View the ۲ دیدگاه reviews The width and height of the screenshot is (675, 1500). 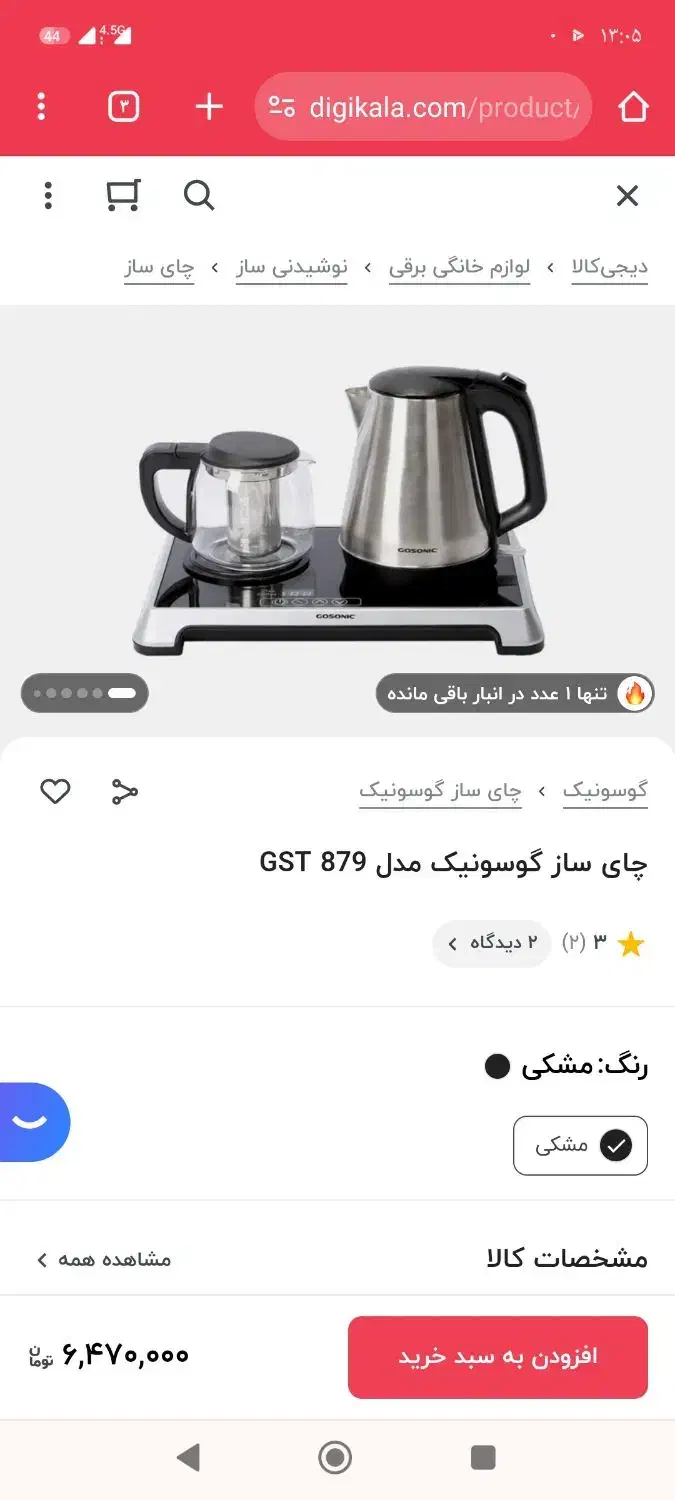(492, 943)
